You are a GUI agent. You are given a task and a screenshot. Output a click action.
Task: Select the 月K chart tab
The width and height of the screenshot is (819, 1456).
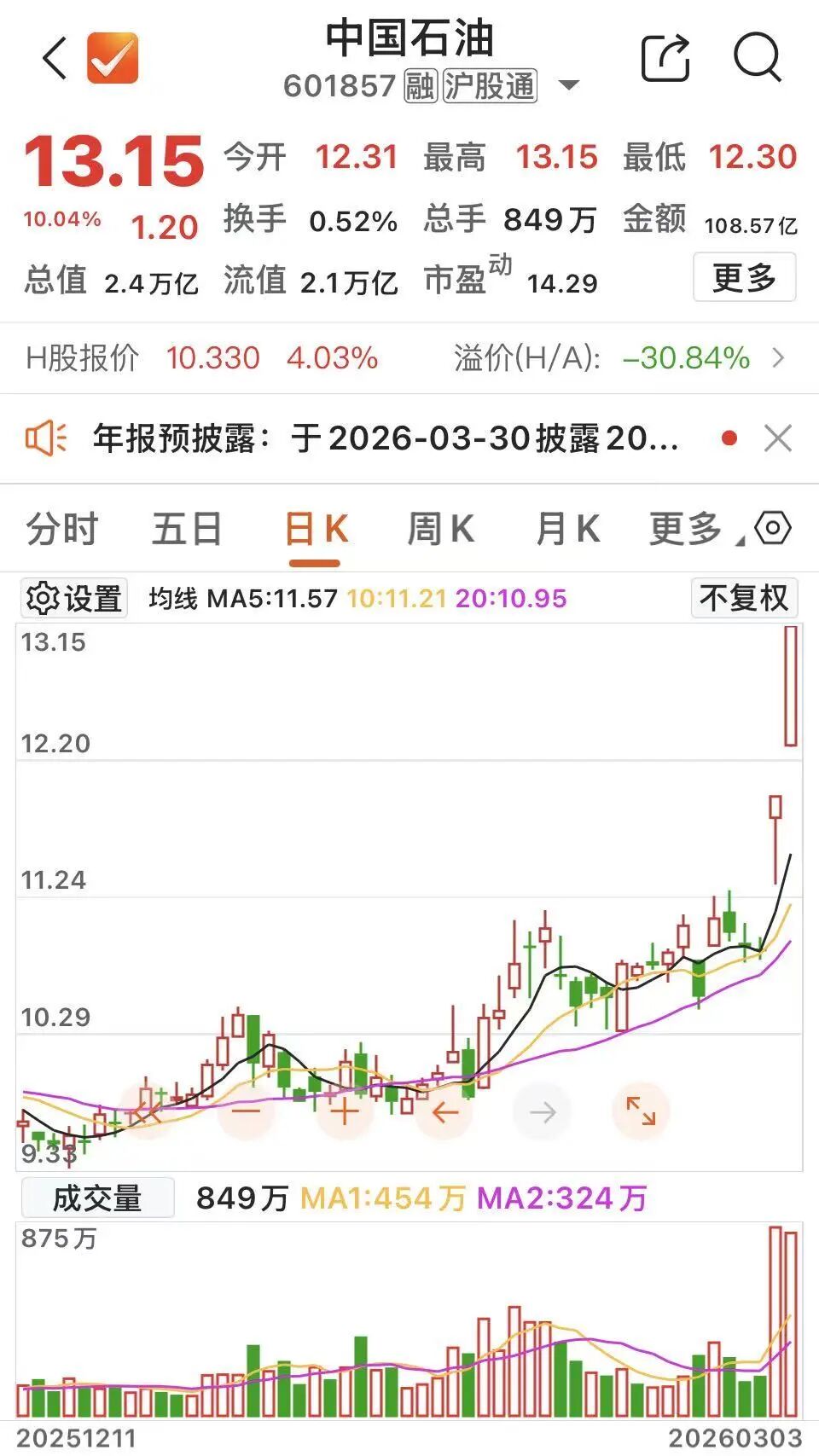(567, 529)
